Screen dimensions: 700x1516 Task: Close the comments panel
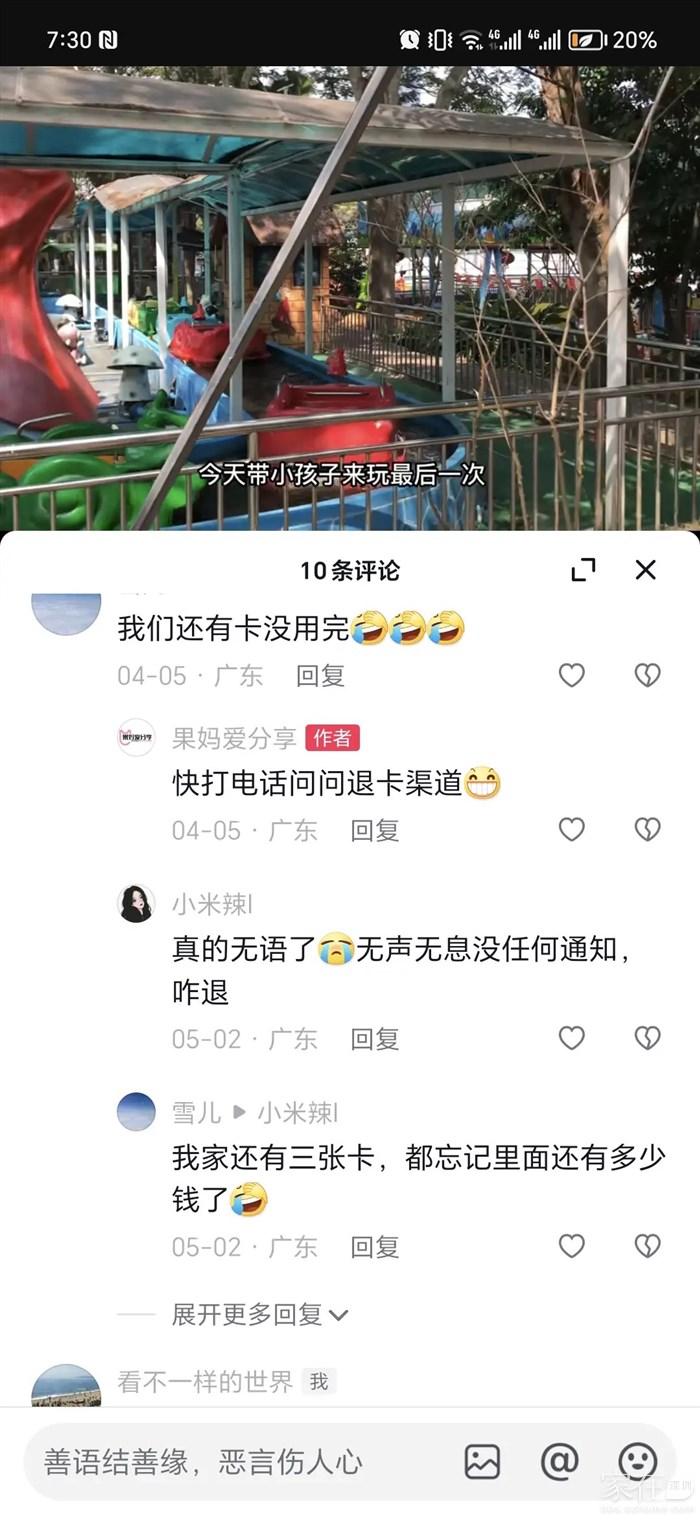(x=646, y=570)
